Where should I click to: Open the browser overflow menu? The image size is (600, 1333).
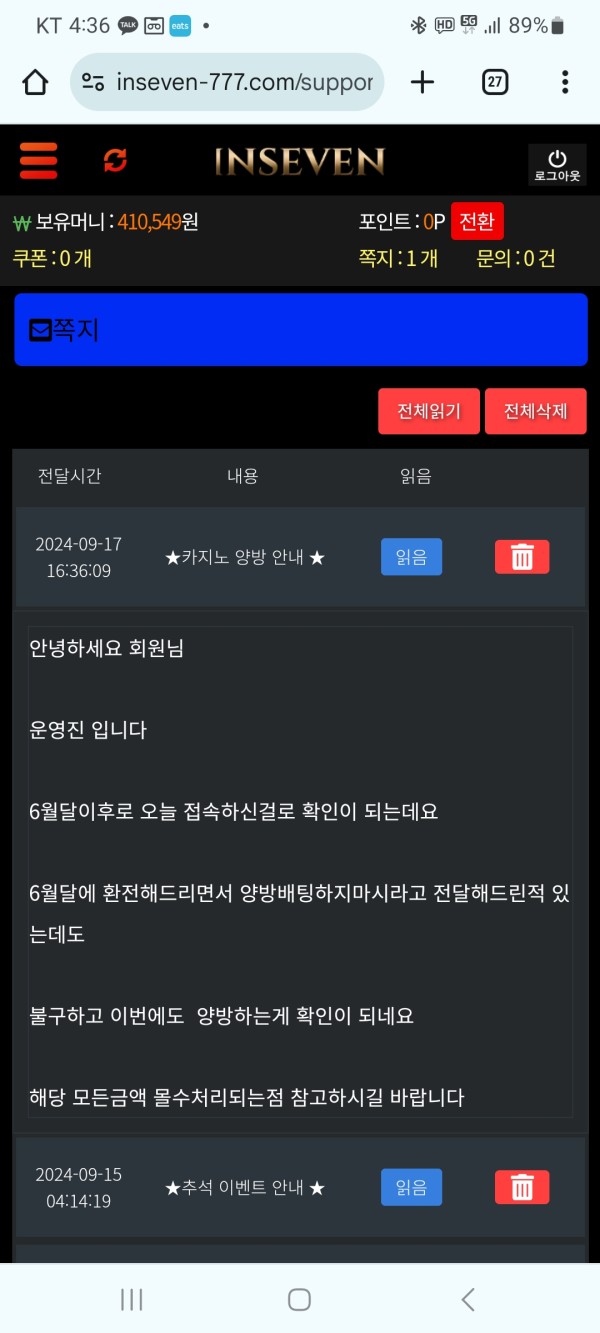coord(565,82)
